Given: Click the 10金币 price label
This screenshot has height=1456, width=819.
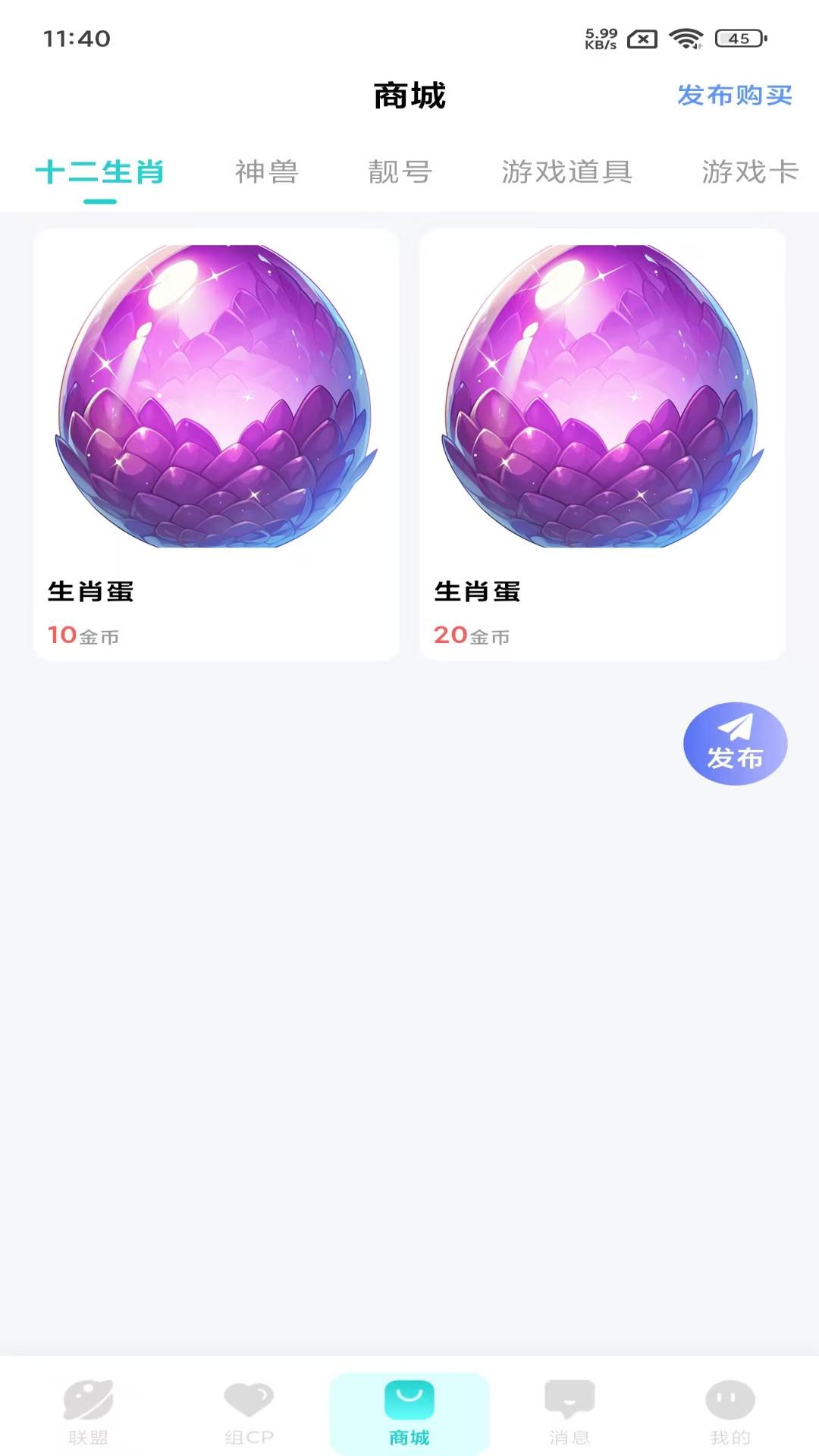Looking at the screenshot, I should click(84, 636).
